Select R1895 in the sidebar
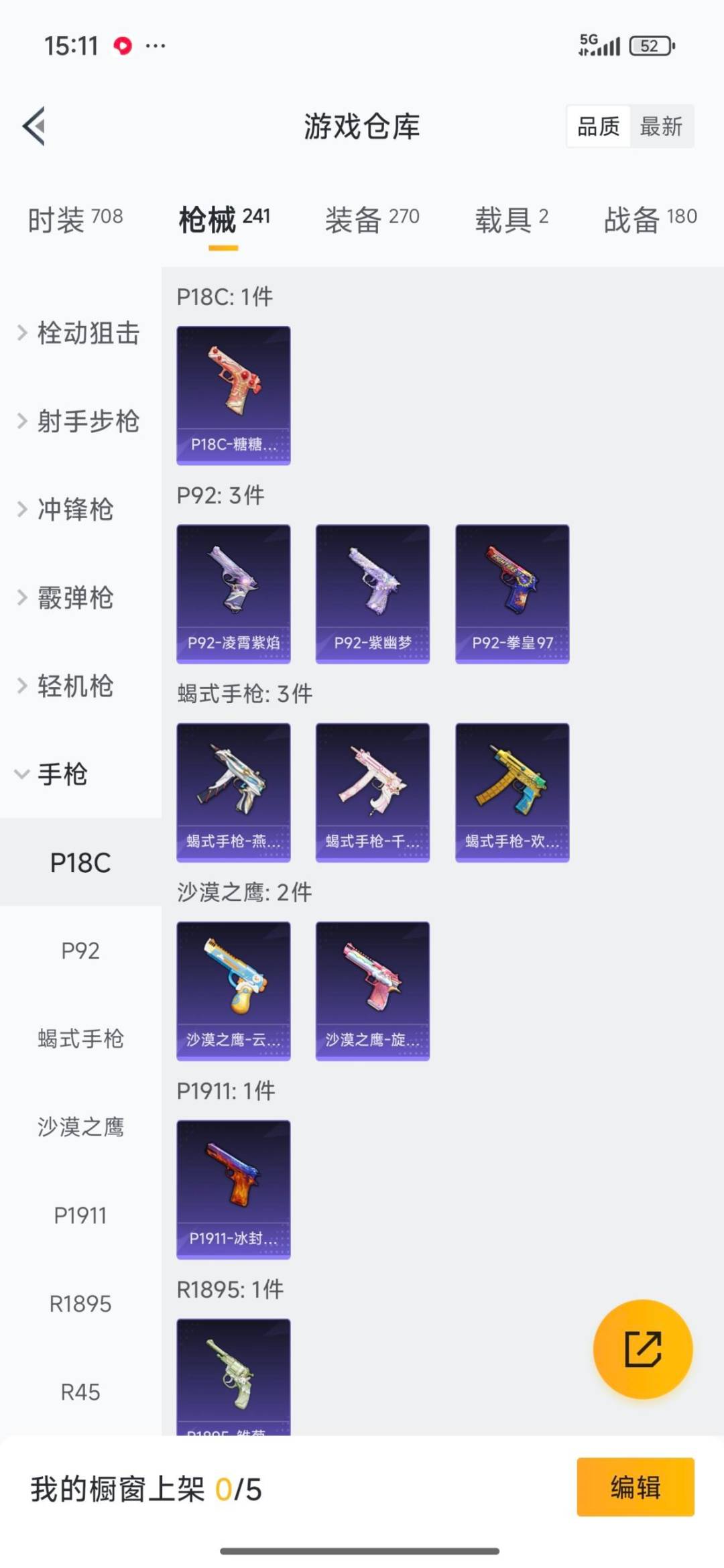The height and width of the screenshot is (1568, 724). [x=80, y=1304]
